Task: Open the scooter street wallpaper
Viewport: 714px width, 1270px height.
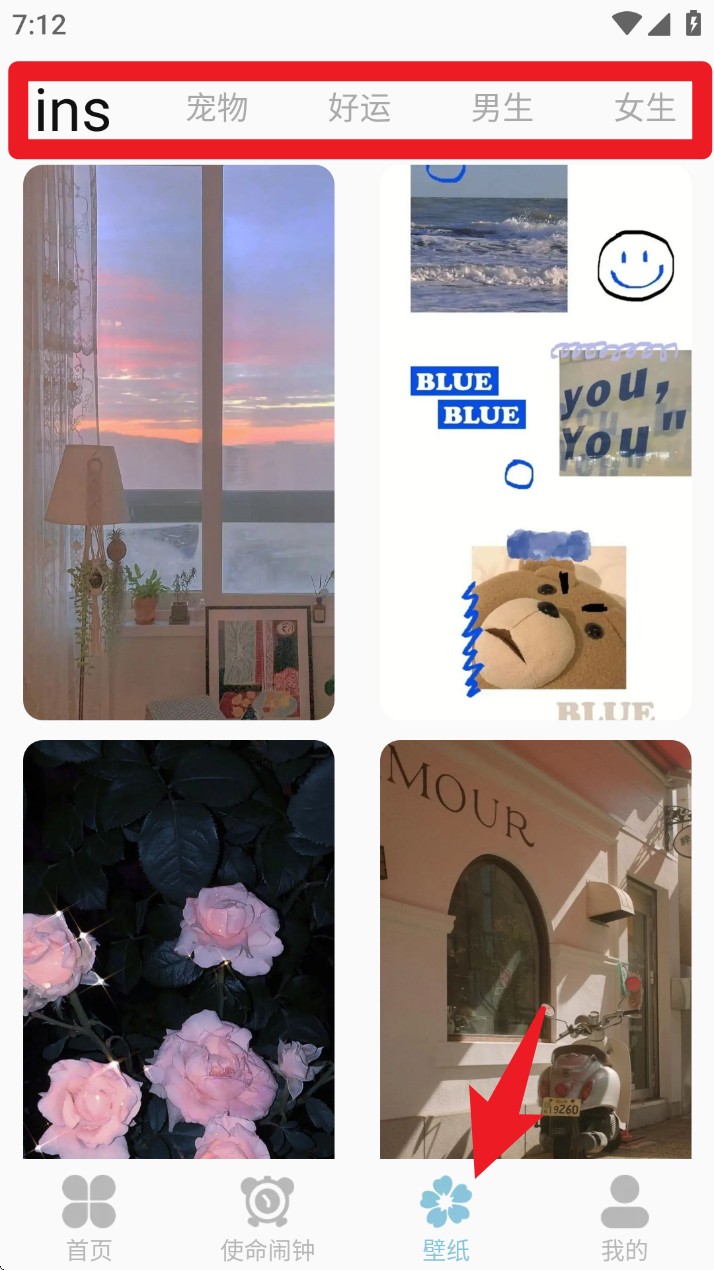Action: tap(535, 948)
